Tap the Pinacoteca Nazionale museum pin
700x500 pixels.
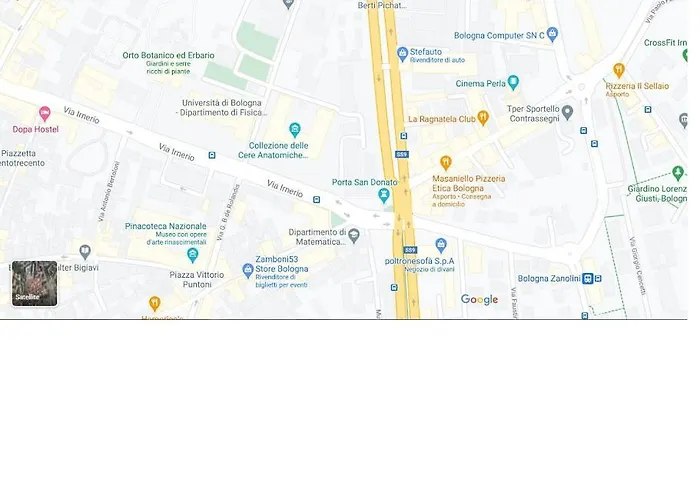192,255
